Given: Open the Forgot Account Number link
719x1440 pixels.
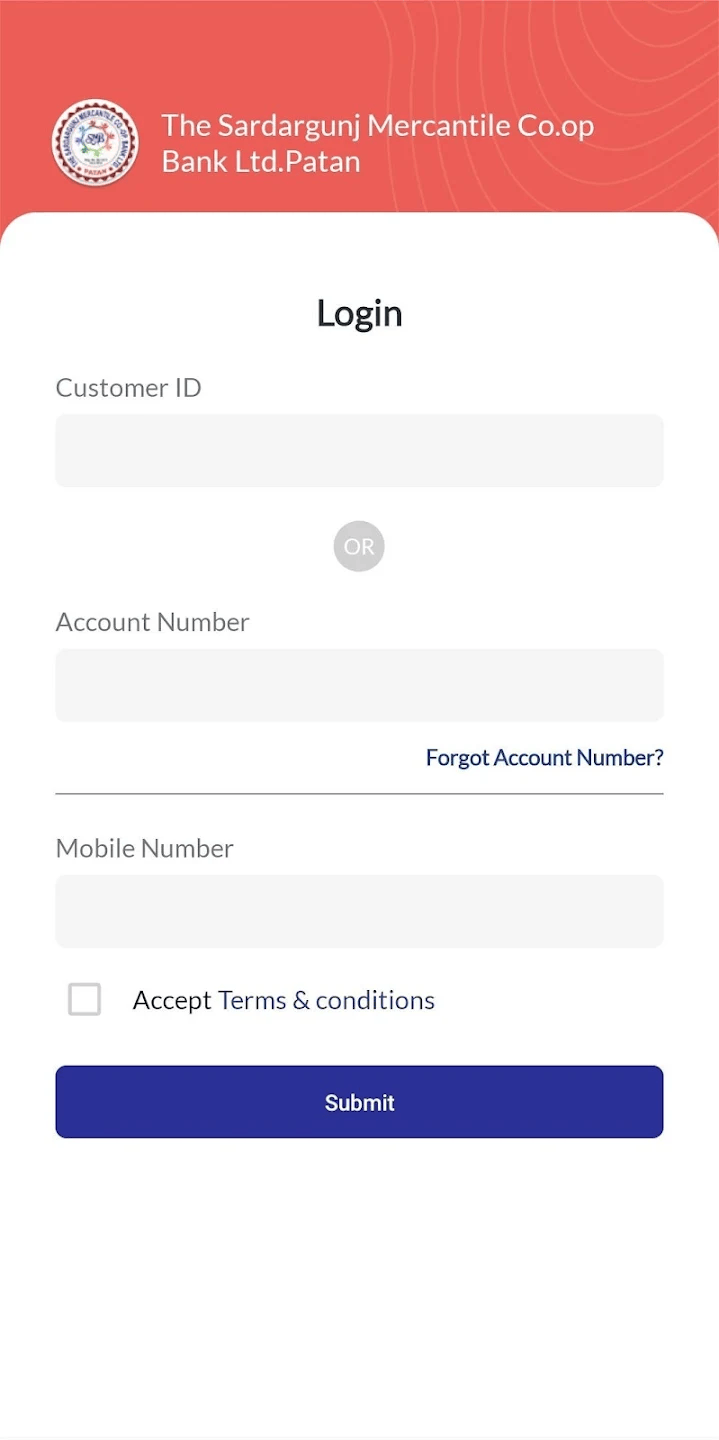Looking at the screenshot, I should click(544, 758).
